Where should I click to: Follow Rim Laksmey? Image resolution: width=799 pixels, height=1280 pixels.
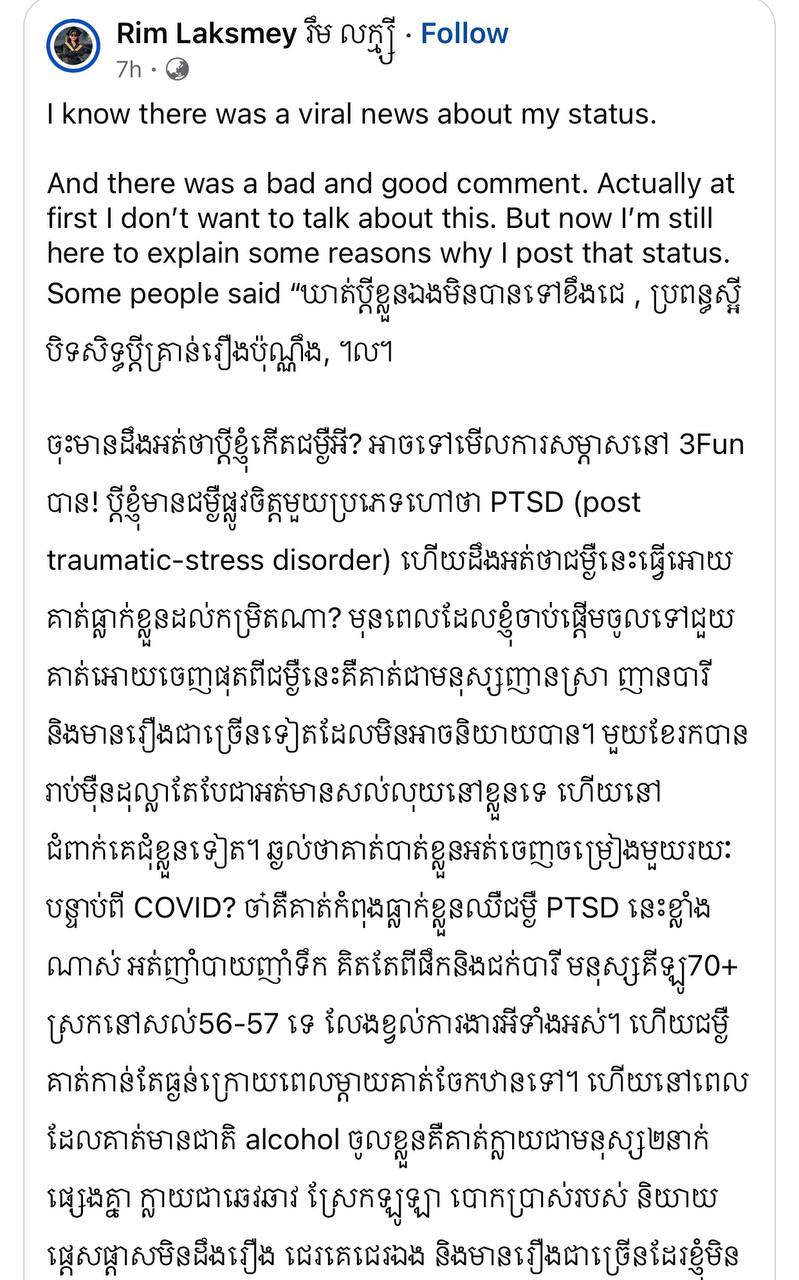[464, 34]
